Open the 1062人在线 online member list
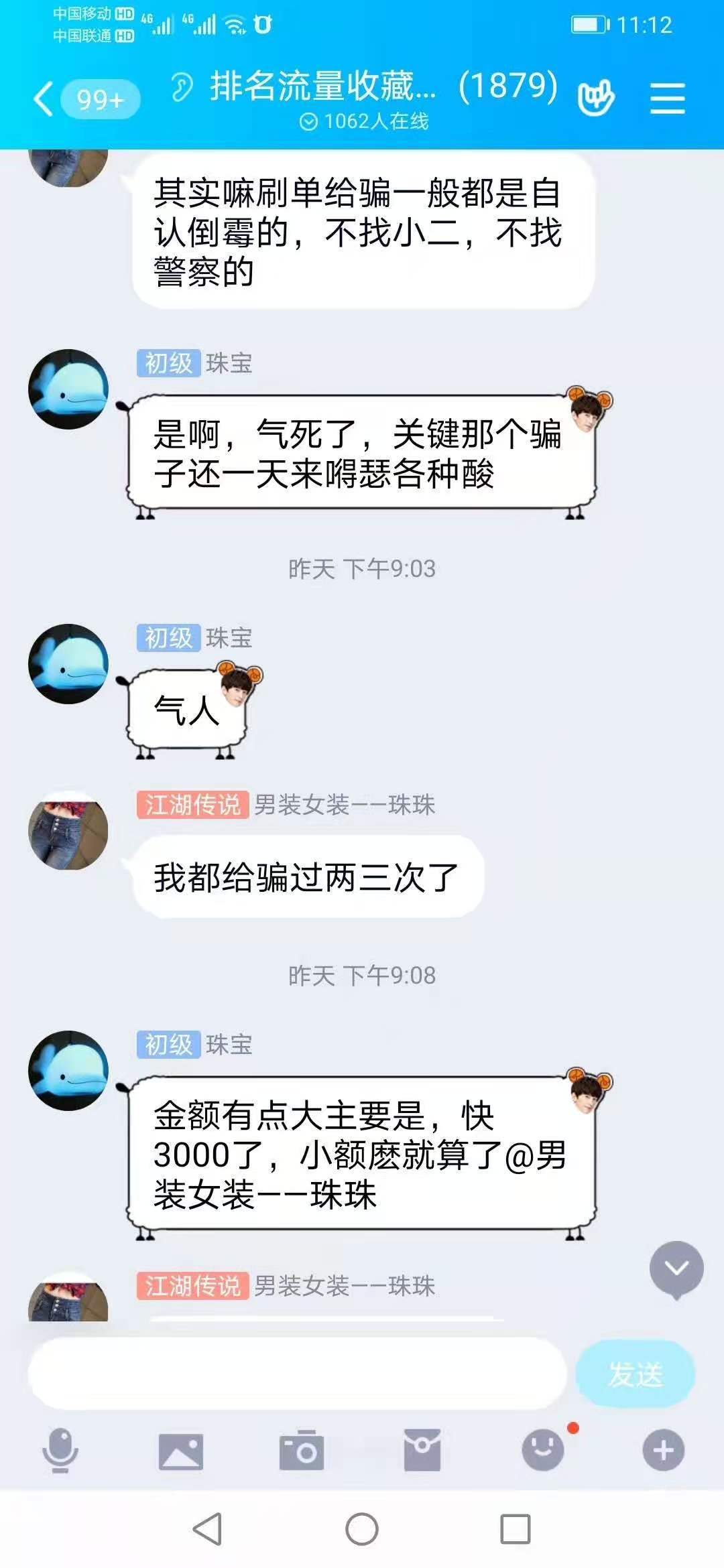Viewport: 724px width, 1568px height. coord(365,122)
